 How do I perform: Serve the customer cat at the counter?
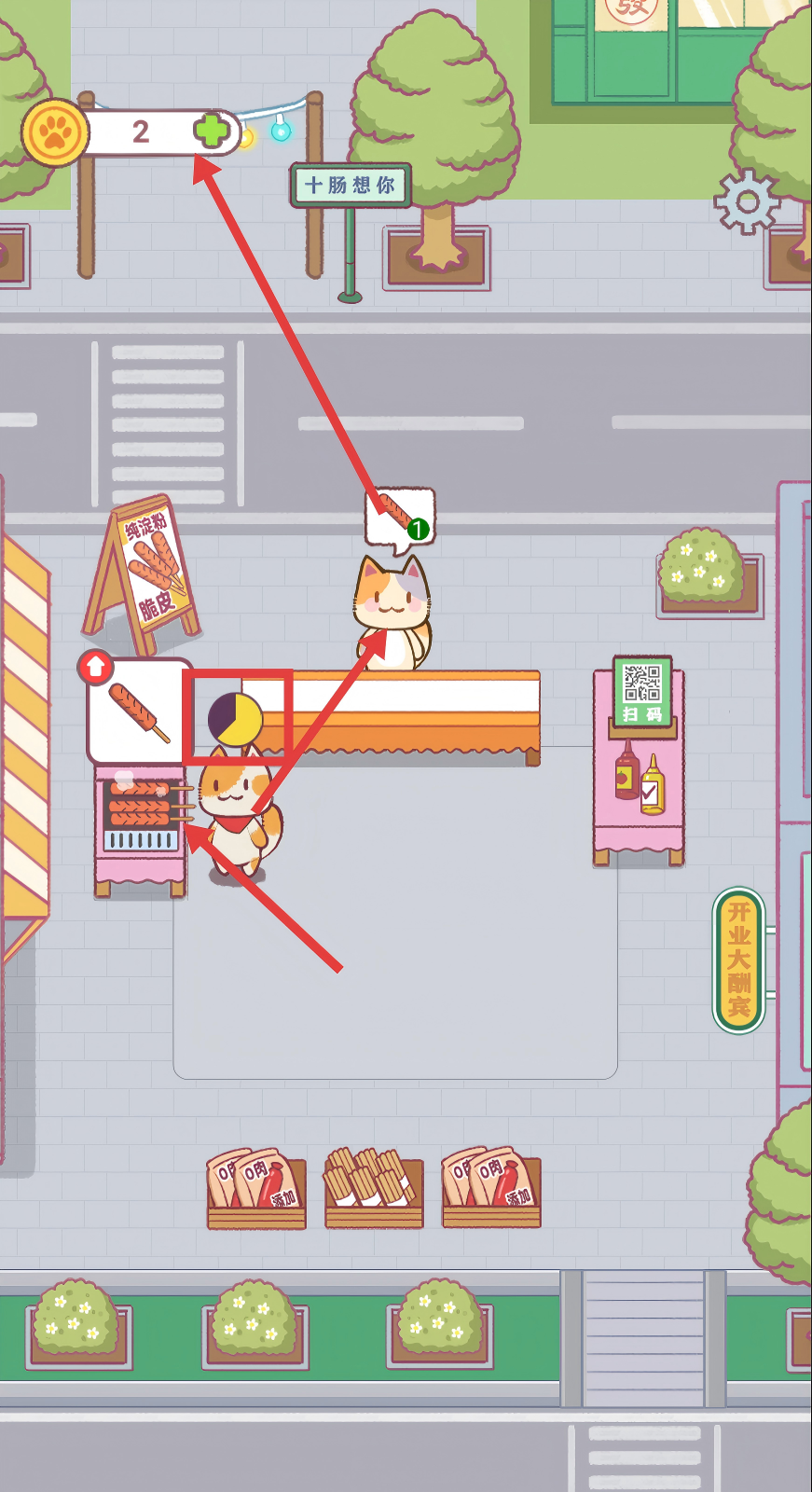point(392,611)
